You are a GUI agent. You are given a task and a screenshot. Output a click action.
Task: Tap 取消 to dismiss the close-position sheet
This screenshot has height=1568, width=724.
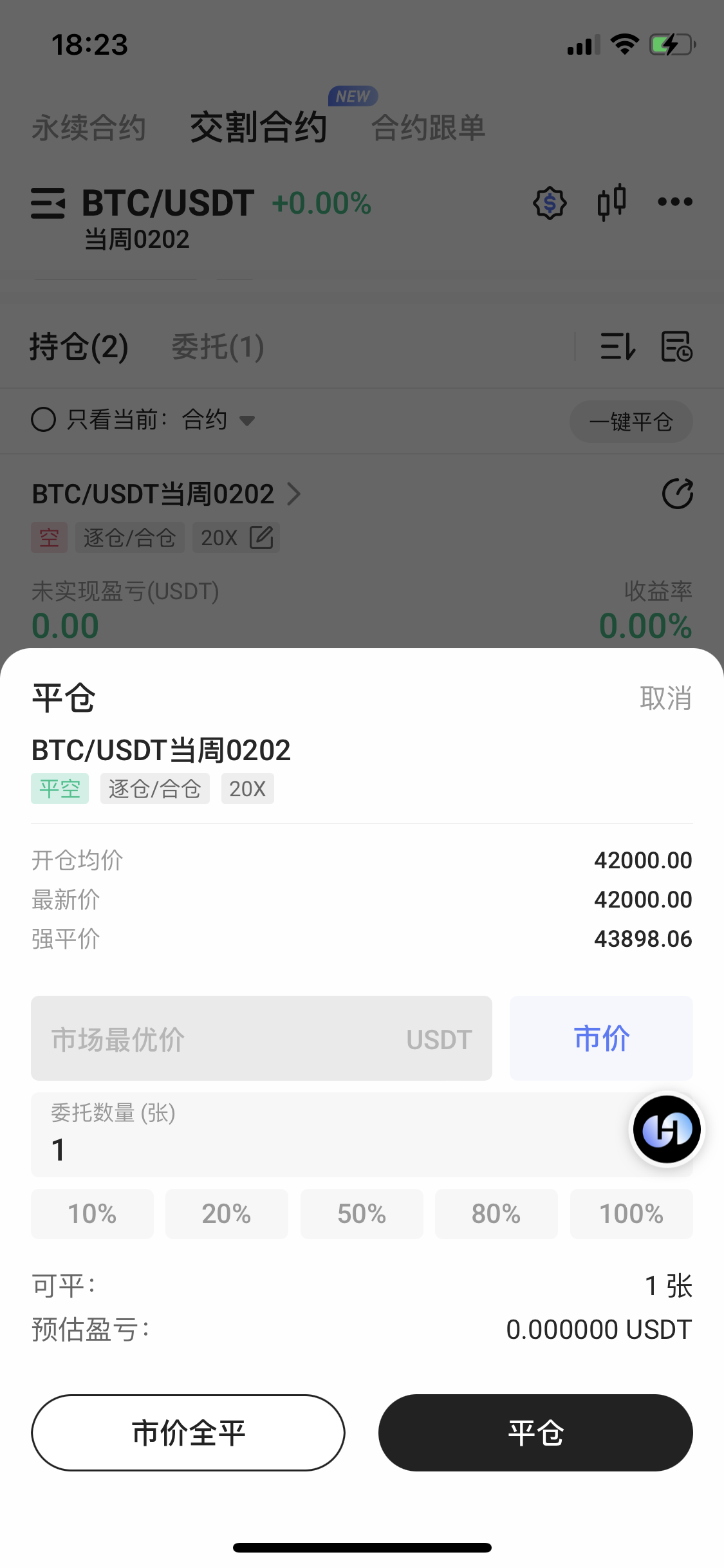(665, 698)
